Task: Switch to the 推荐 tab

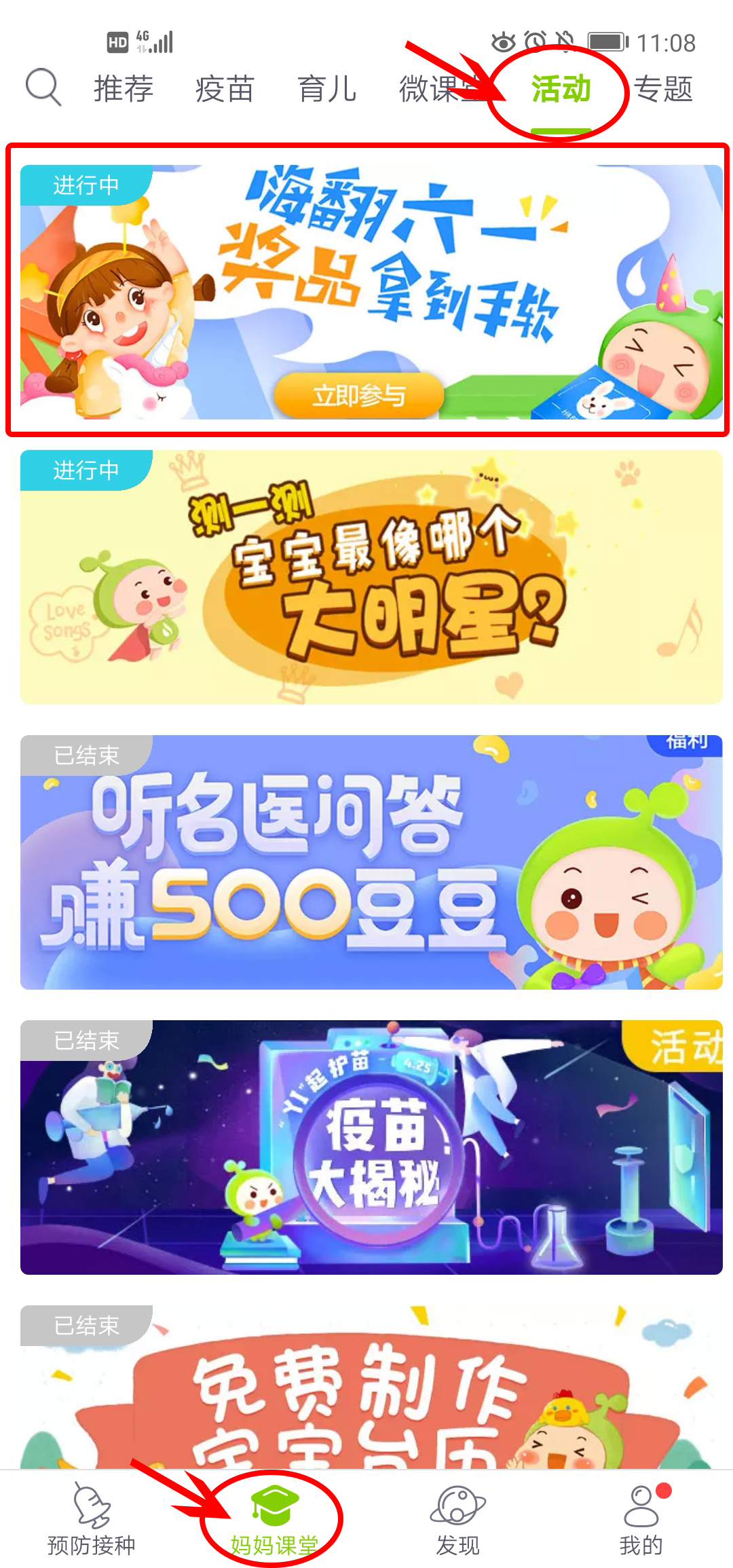Action: [x=124, y=89]
